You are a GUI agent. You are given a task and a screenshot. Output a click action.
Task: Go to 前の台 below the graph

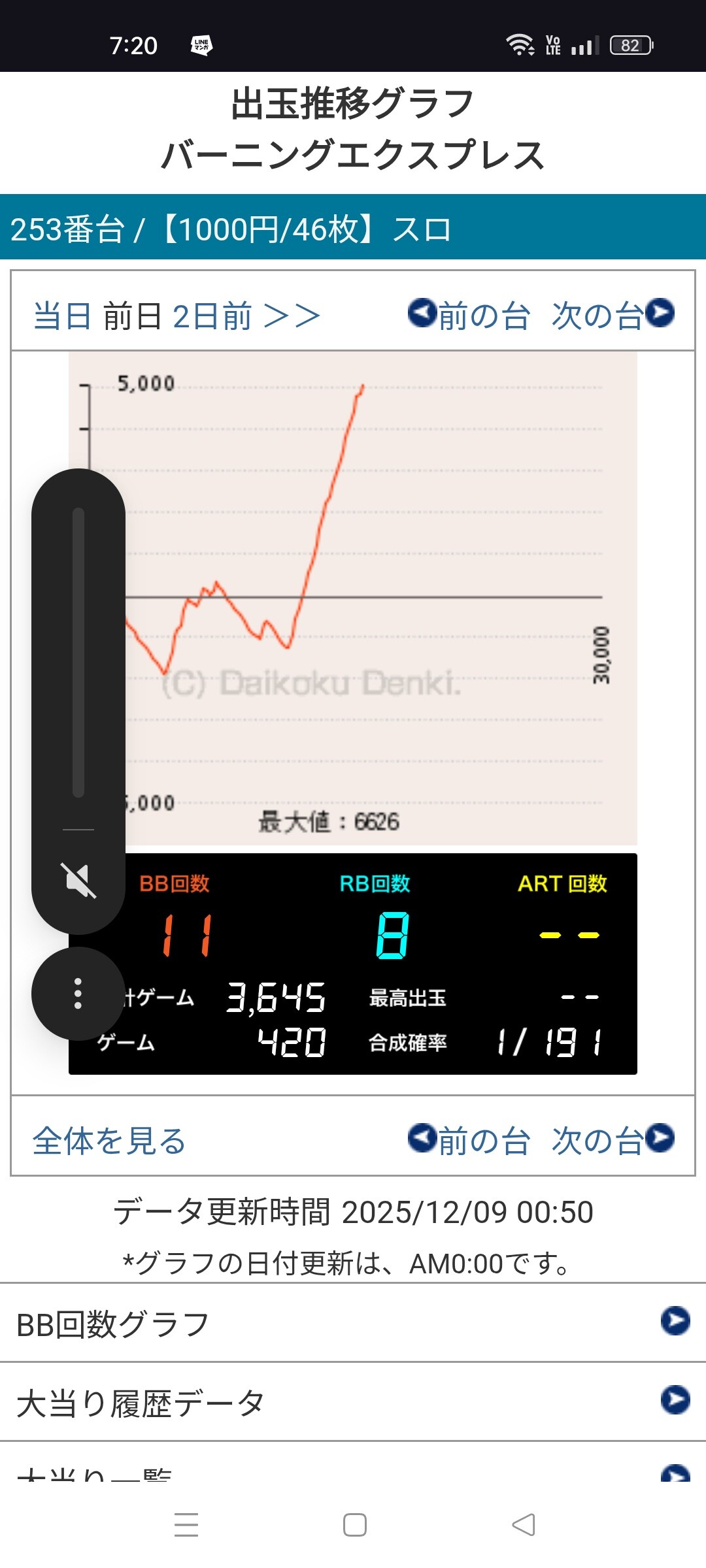[469, 1140]
